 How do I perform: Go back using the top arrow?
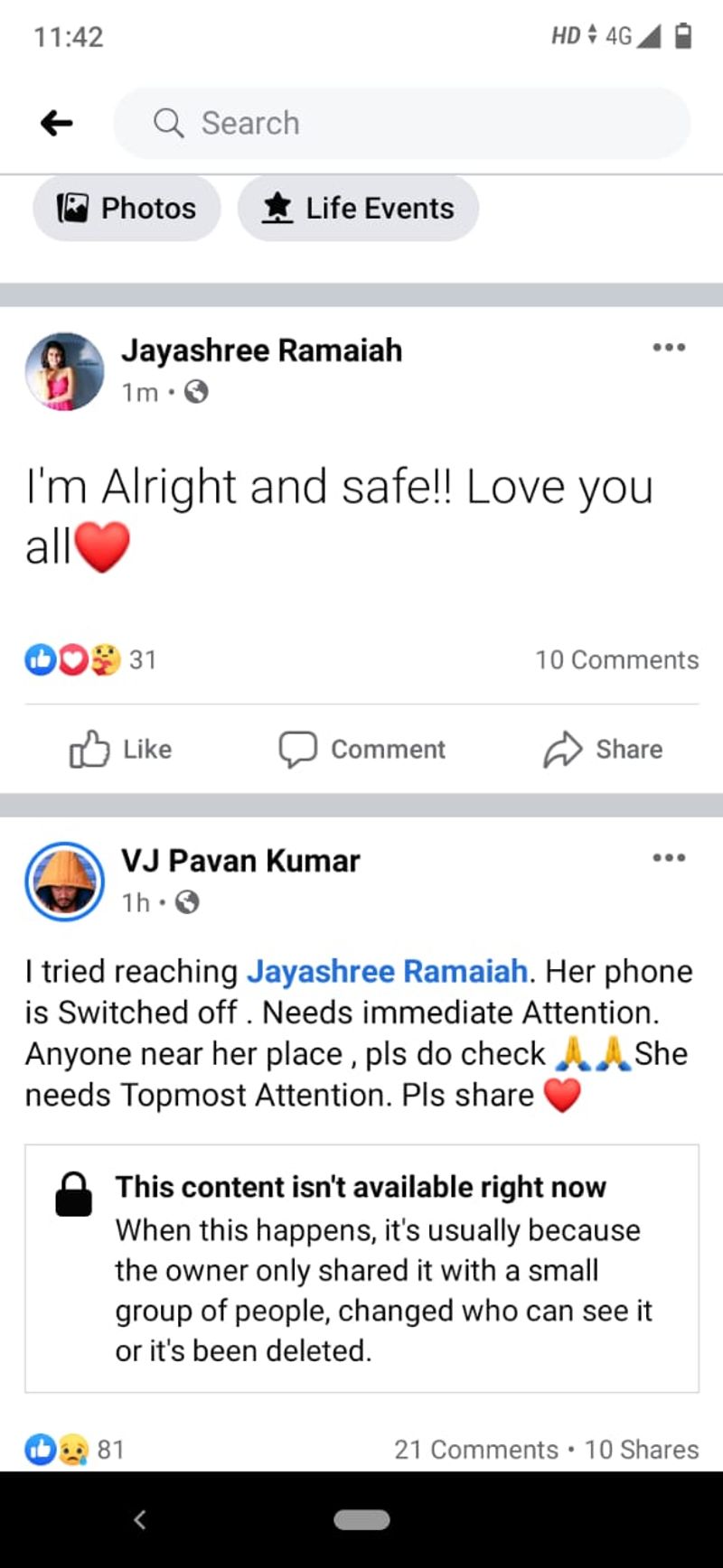[56, 123]
